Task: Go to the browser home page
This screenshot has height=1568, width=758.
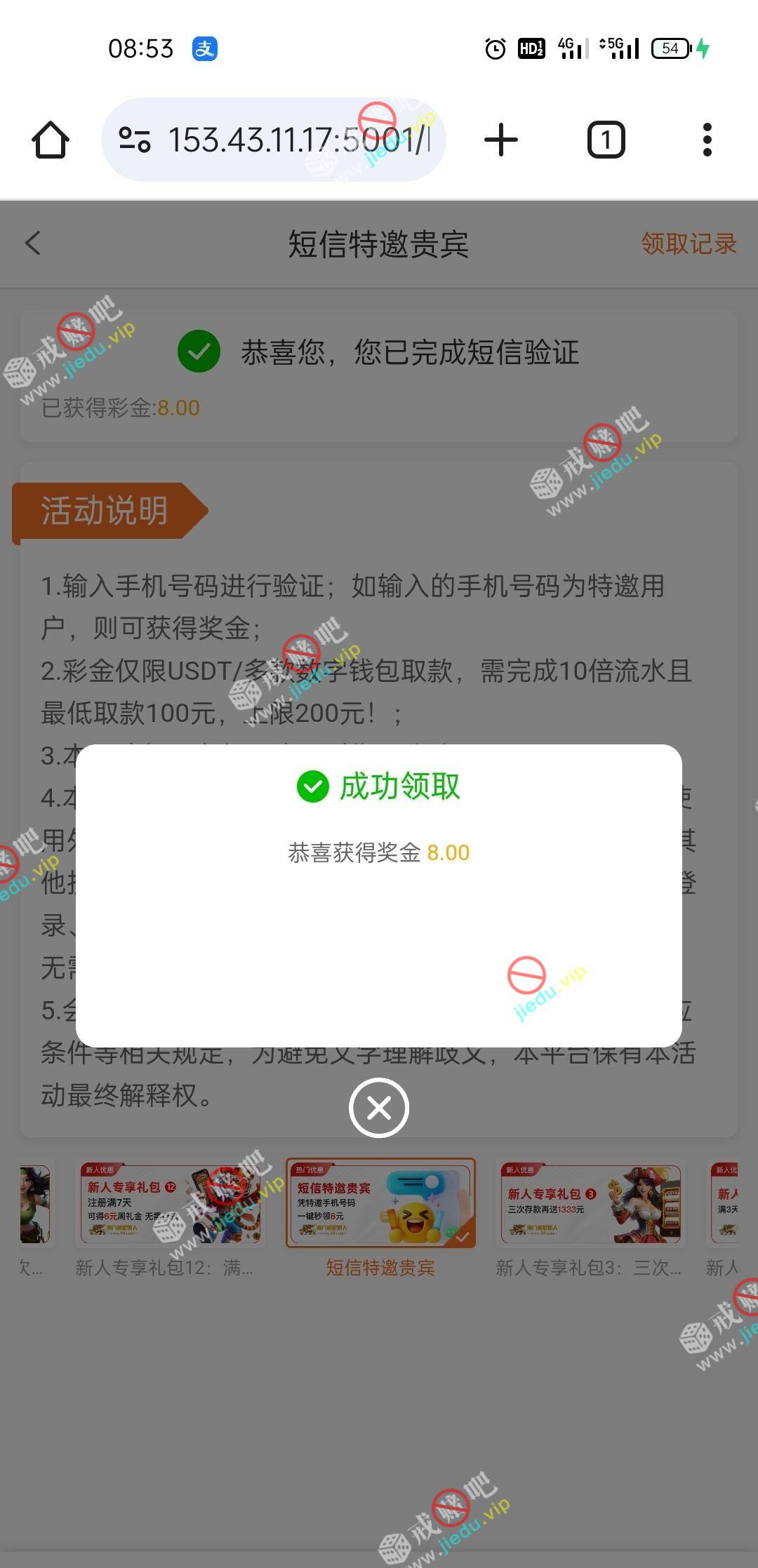Action: [x=51, y=140]
